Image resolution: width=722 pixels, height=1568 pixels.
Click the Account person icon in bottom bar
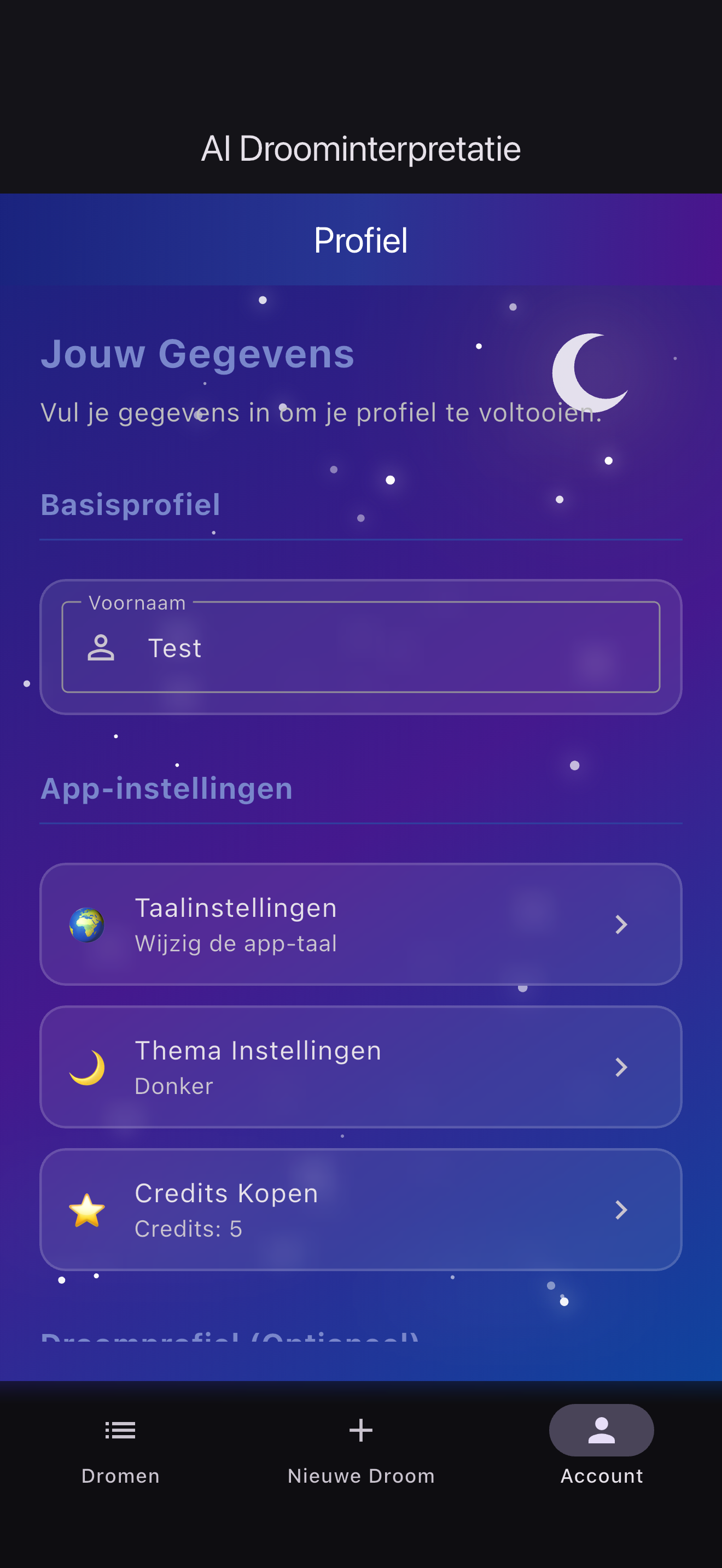pyautogui.click(x=601, y=1430)
